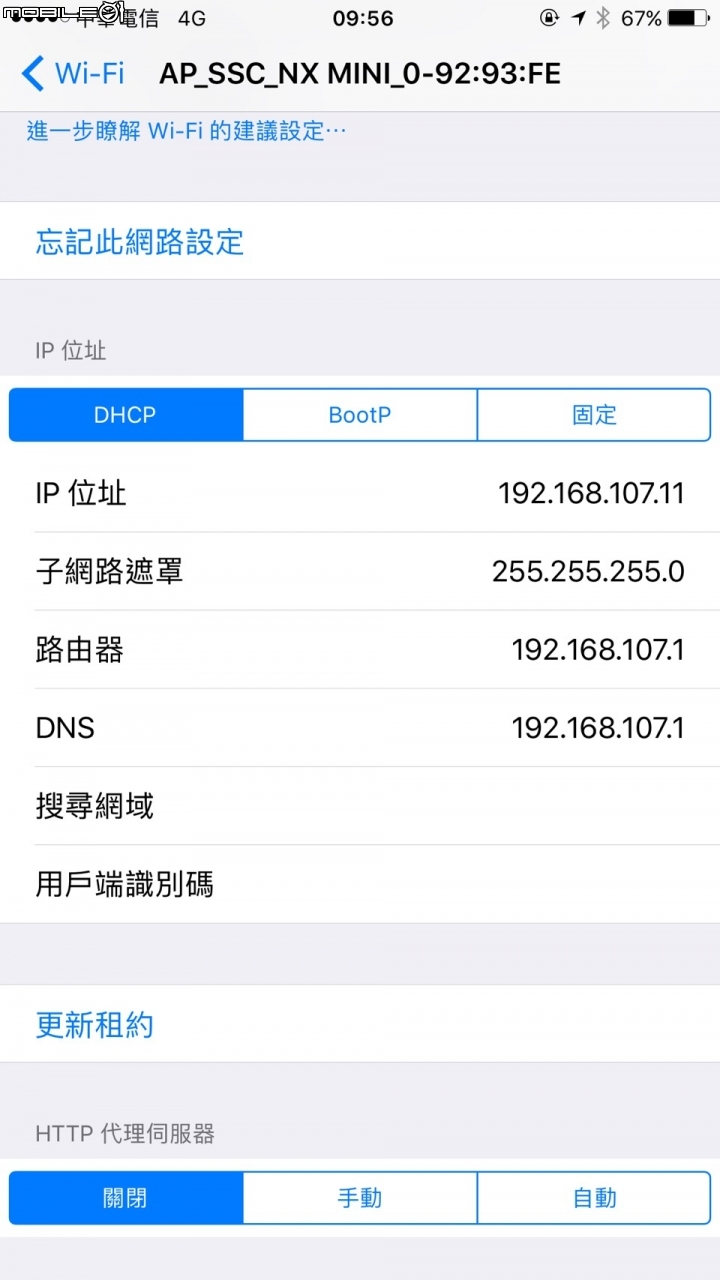Switch HTTP proxy to 自動

[x=594, y=1198]
